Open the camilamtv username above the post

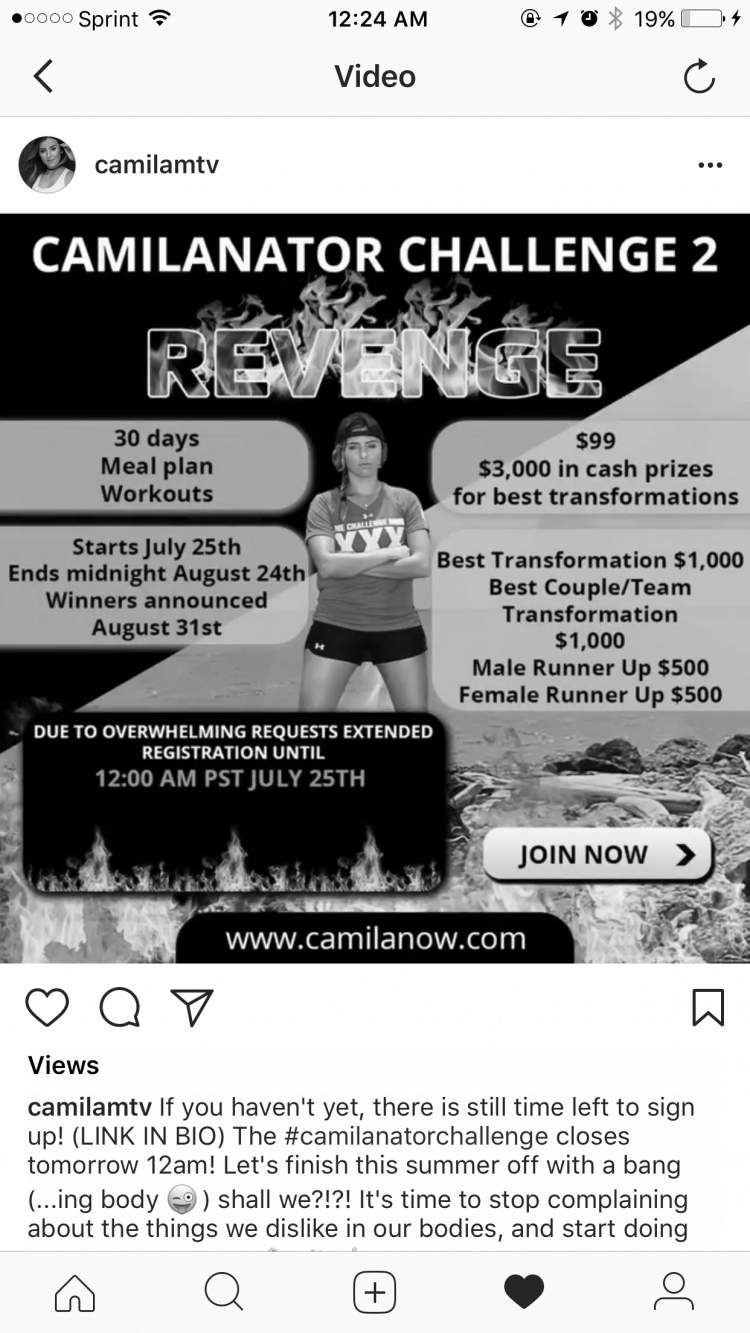[156, 164]
